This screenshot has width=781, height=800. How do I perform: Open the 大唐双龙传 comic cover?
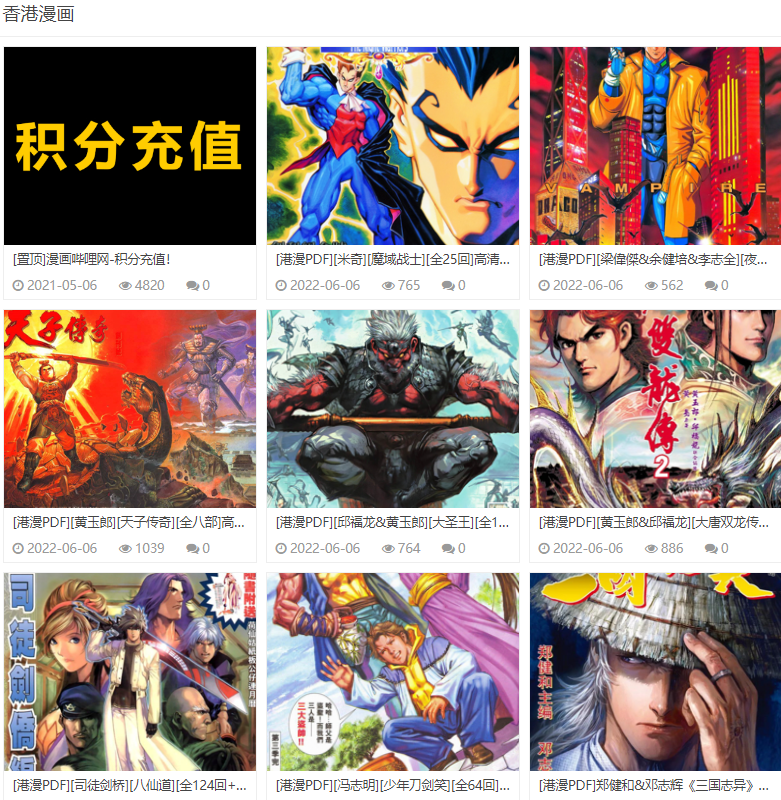point(655,409)
